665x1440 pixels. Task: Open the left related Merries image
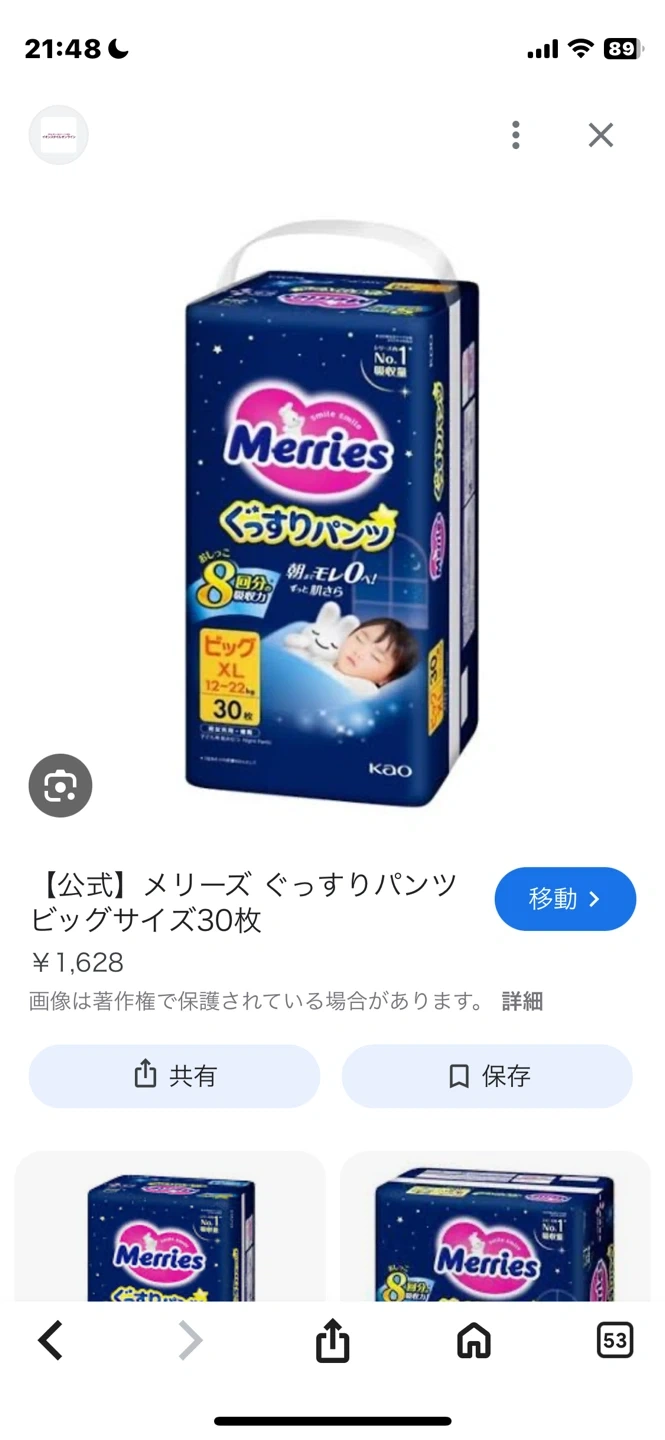[170, 1230]
